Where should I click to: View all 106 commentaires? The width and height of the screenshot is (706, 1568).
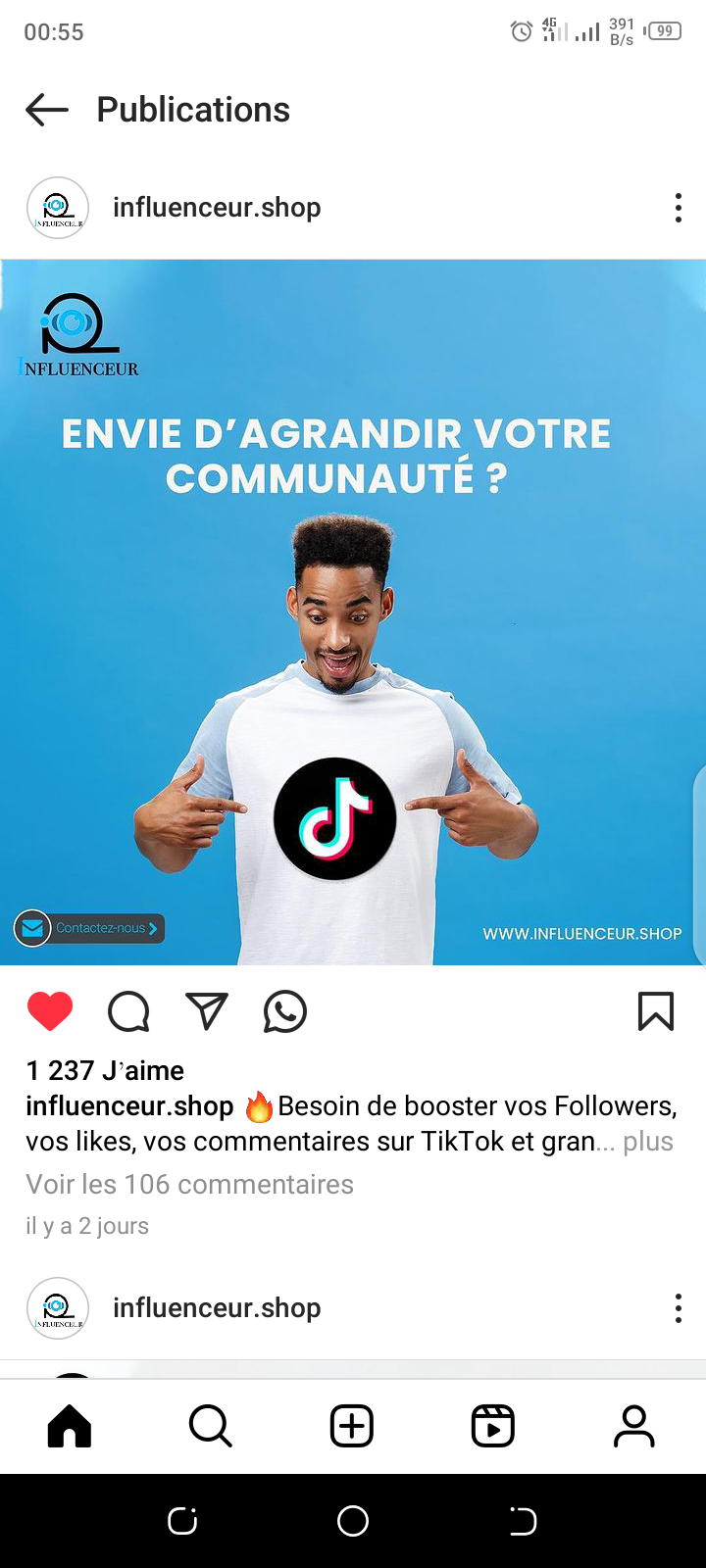pos(189,1184)
